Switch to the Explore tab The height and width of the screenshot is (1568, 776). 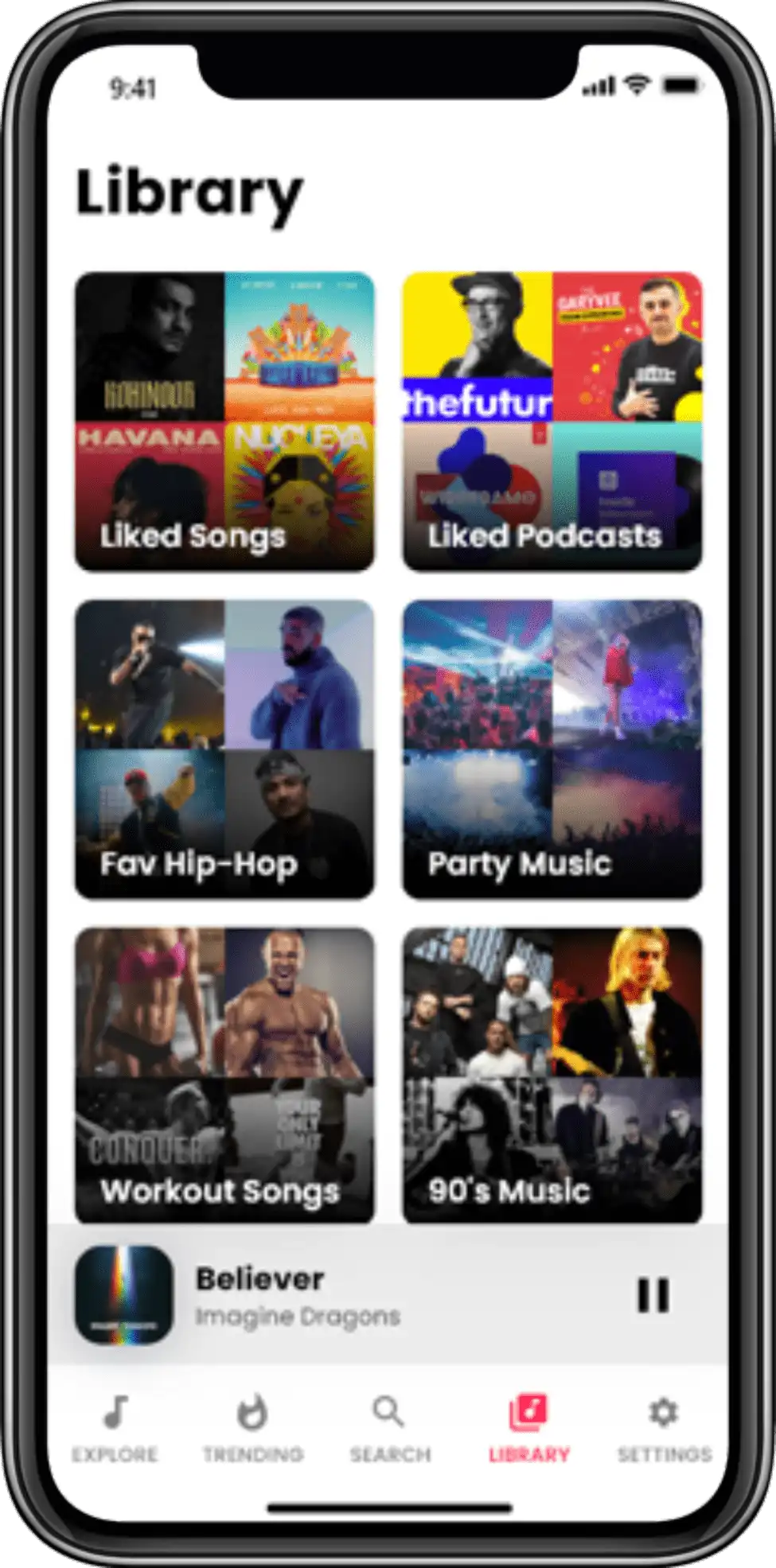tap(115, 1430)
